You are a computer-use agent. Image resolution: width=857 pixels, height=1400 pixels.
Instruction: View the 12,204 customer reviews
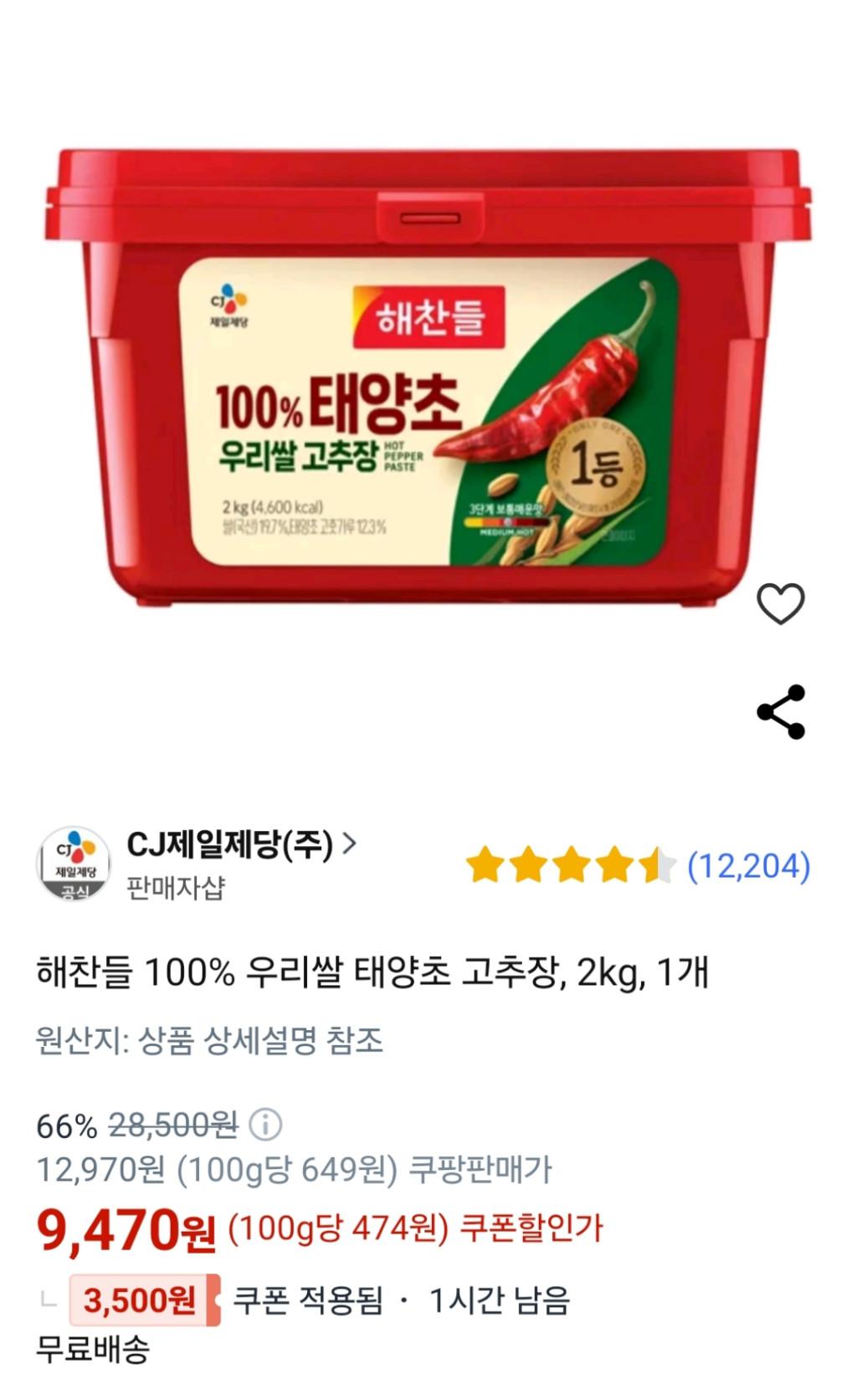748,865
